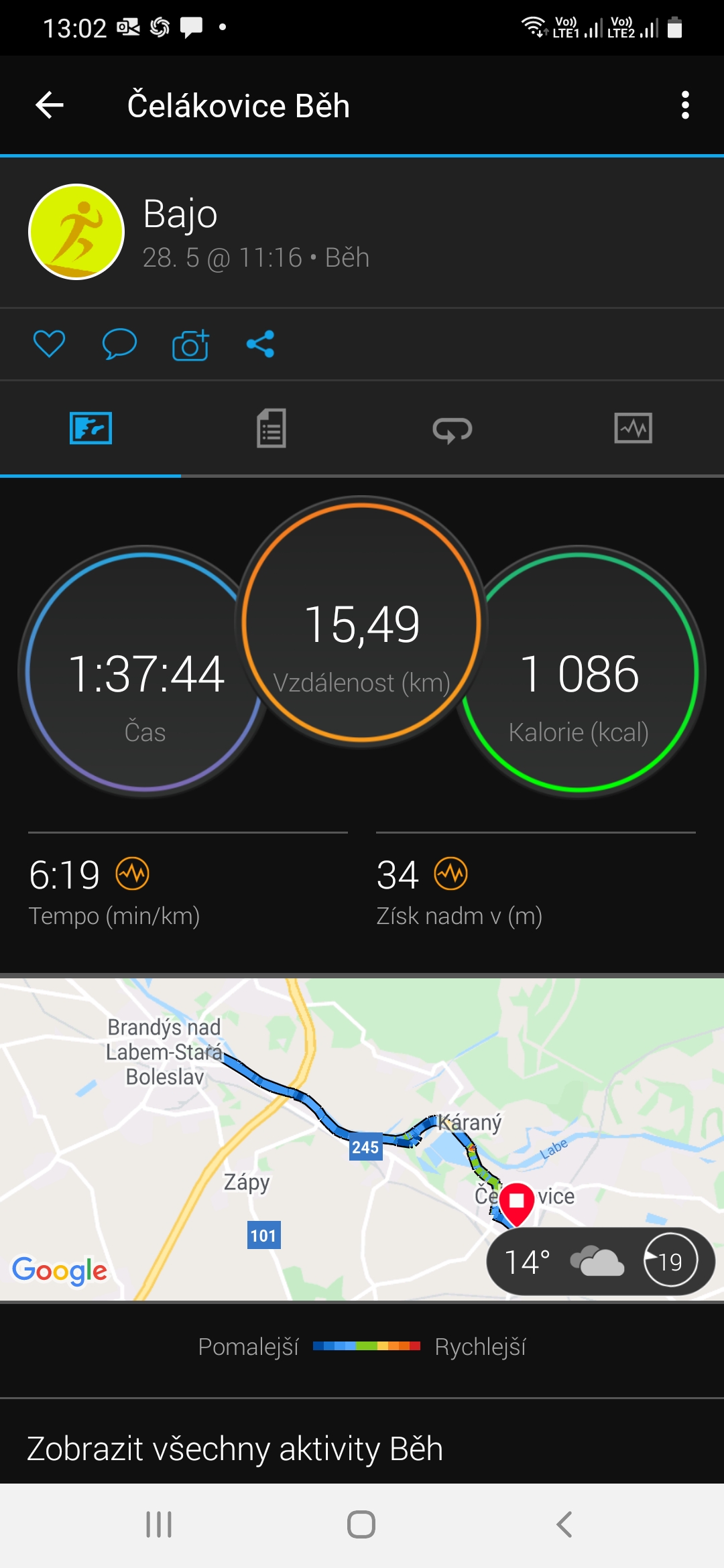This screenshot has width=724, height=1568.
Task: Switch to the stats list tab
Action: 271,428
